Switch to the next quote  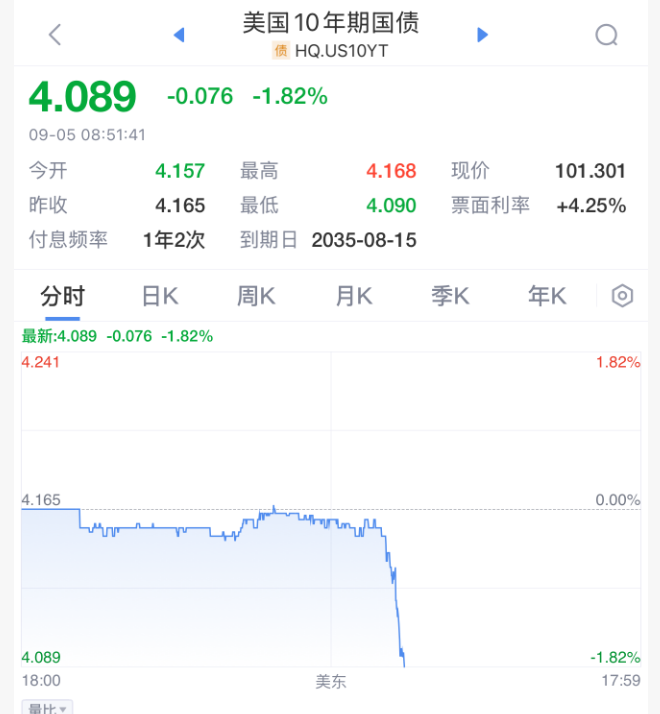click(483, 35)
